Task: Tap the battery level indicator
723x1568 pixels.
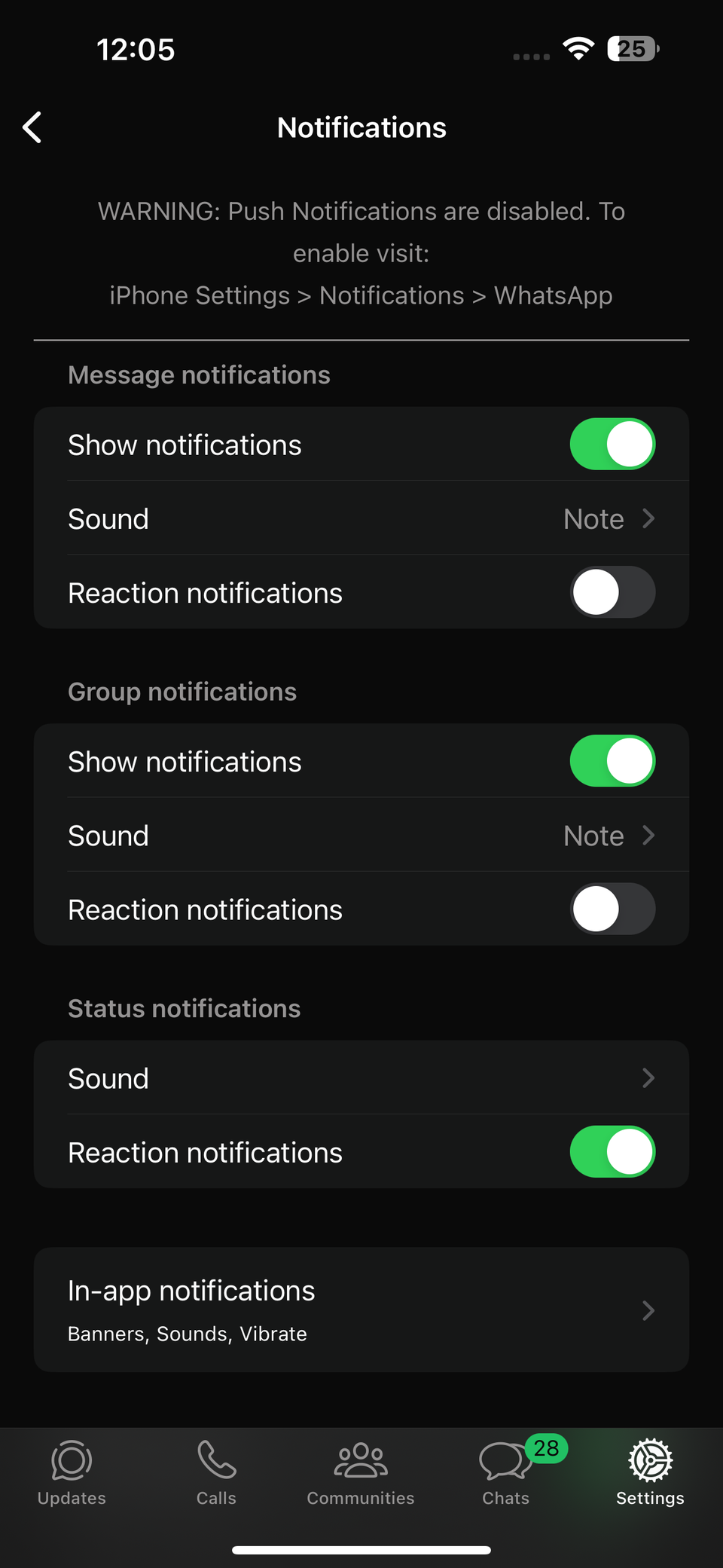Action: 631,48
